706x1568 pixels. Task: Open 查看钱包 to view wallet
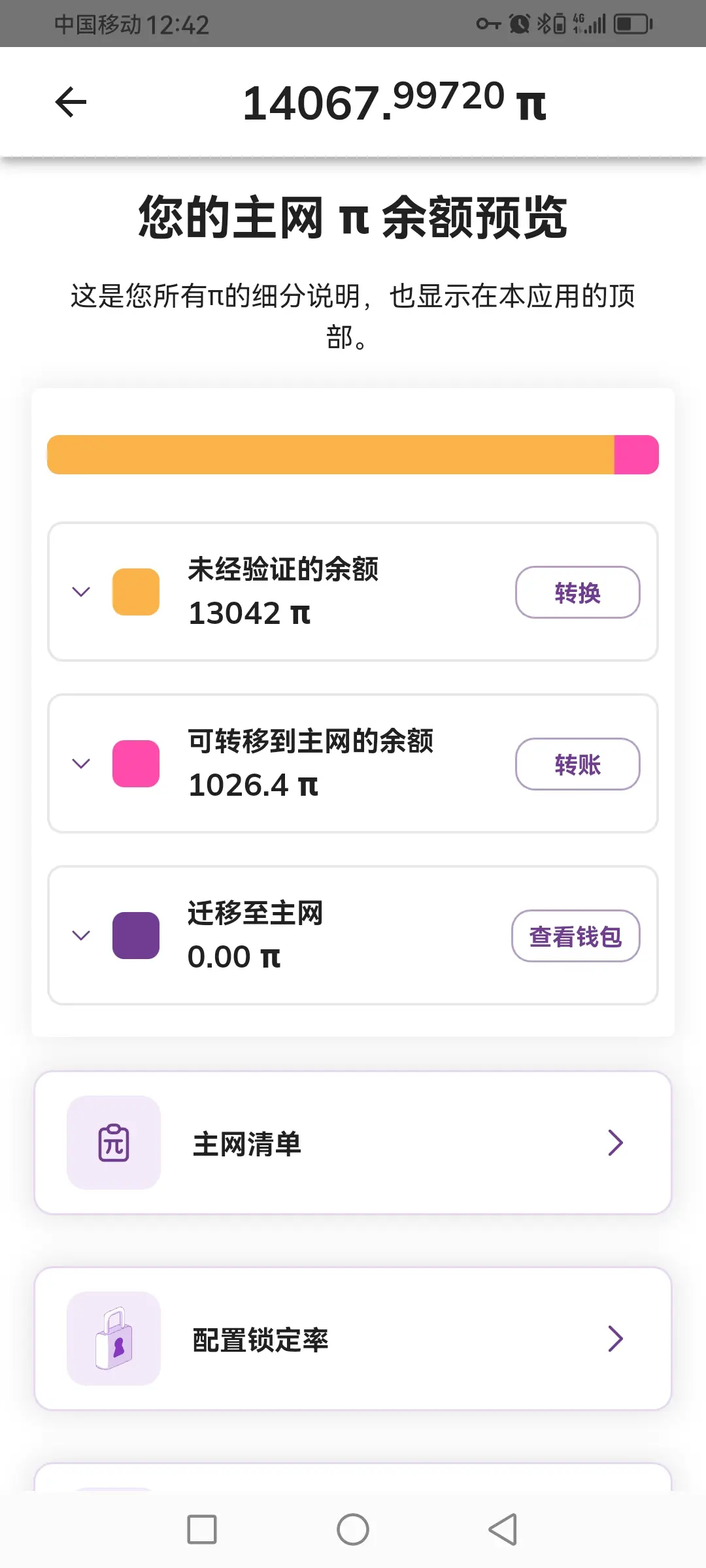point(575,936)
